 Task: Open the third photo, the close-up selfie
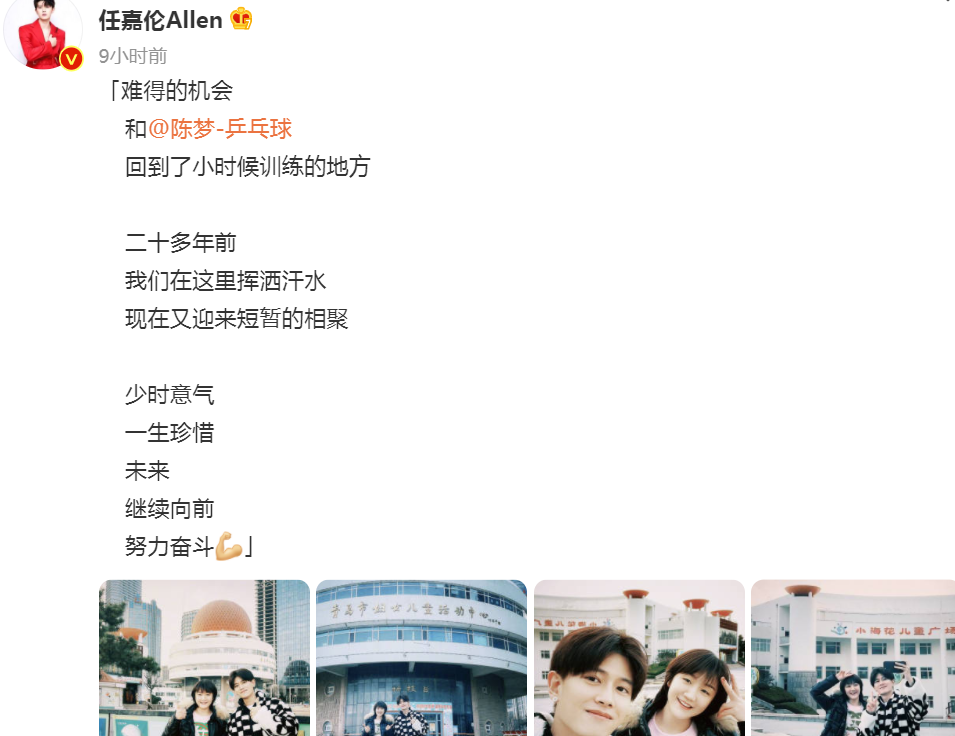click(x=639, y=658)
